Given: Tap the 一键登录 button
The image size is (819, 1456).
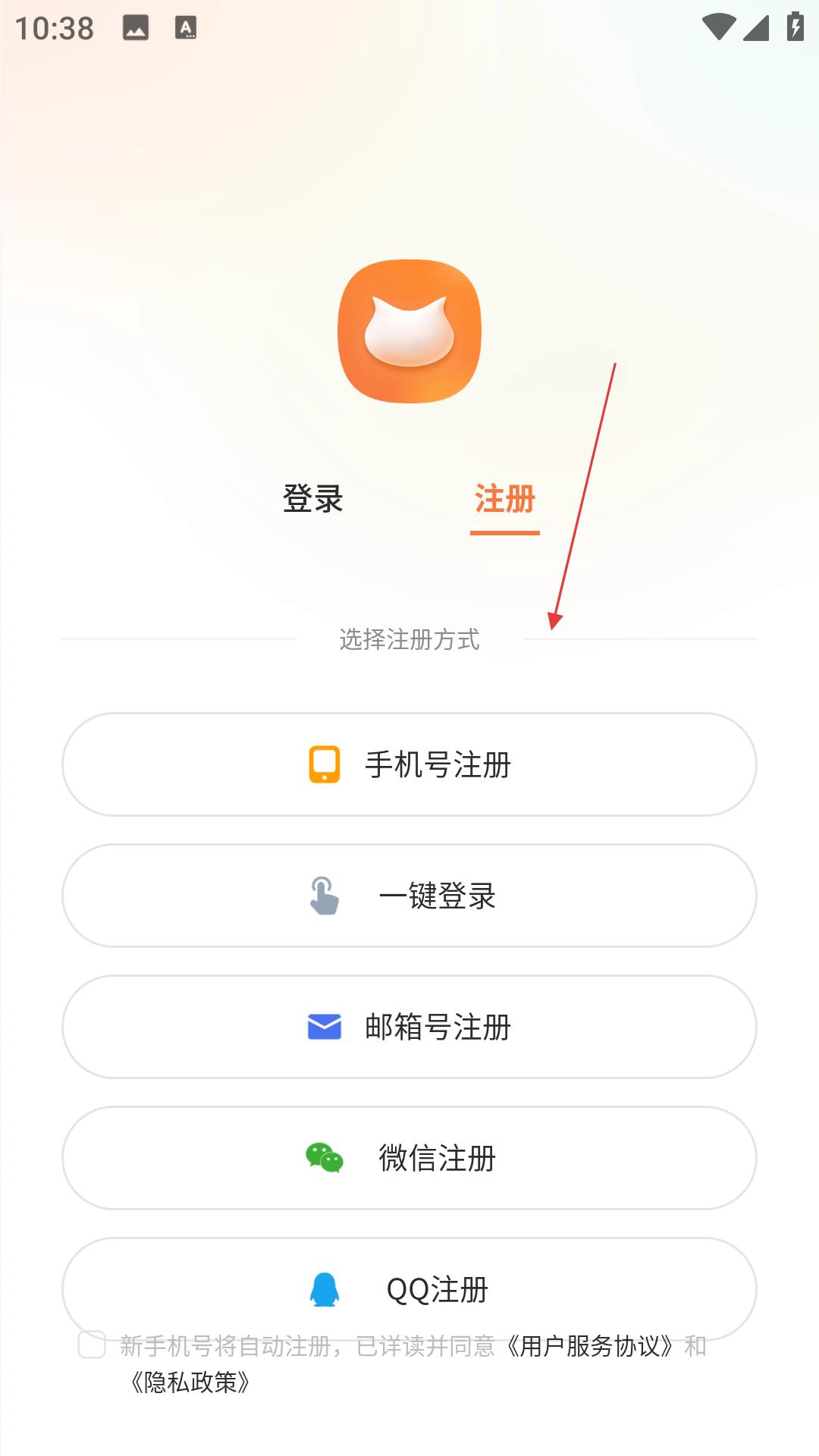Looking at the screenshot, I should (409, 896).
